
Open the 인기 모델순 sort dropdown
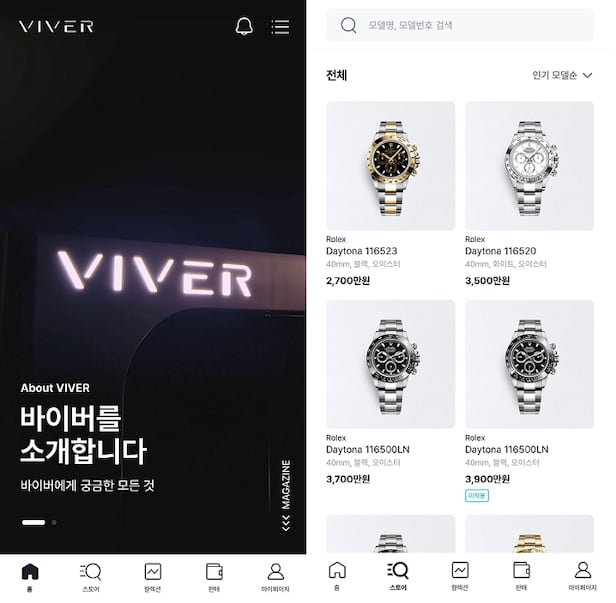tap(562, 76)
